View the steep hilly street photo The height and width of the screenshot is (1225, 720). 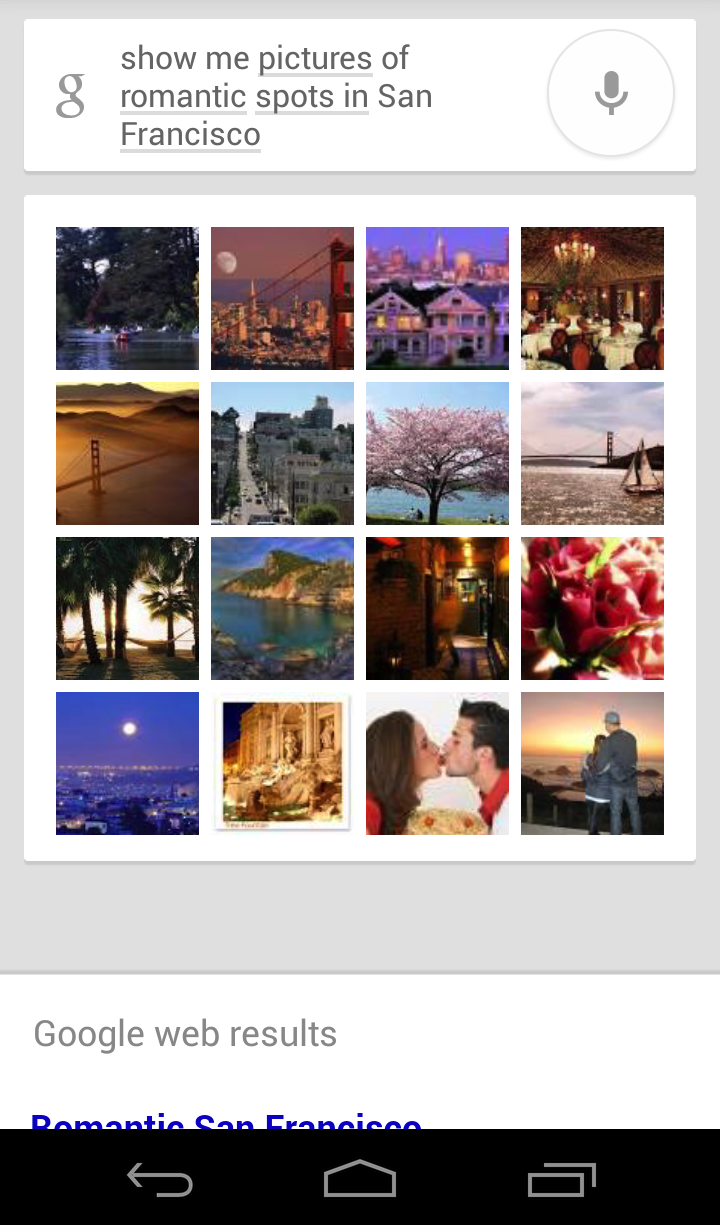click(282, 453)
